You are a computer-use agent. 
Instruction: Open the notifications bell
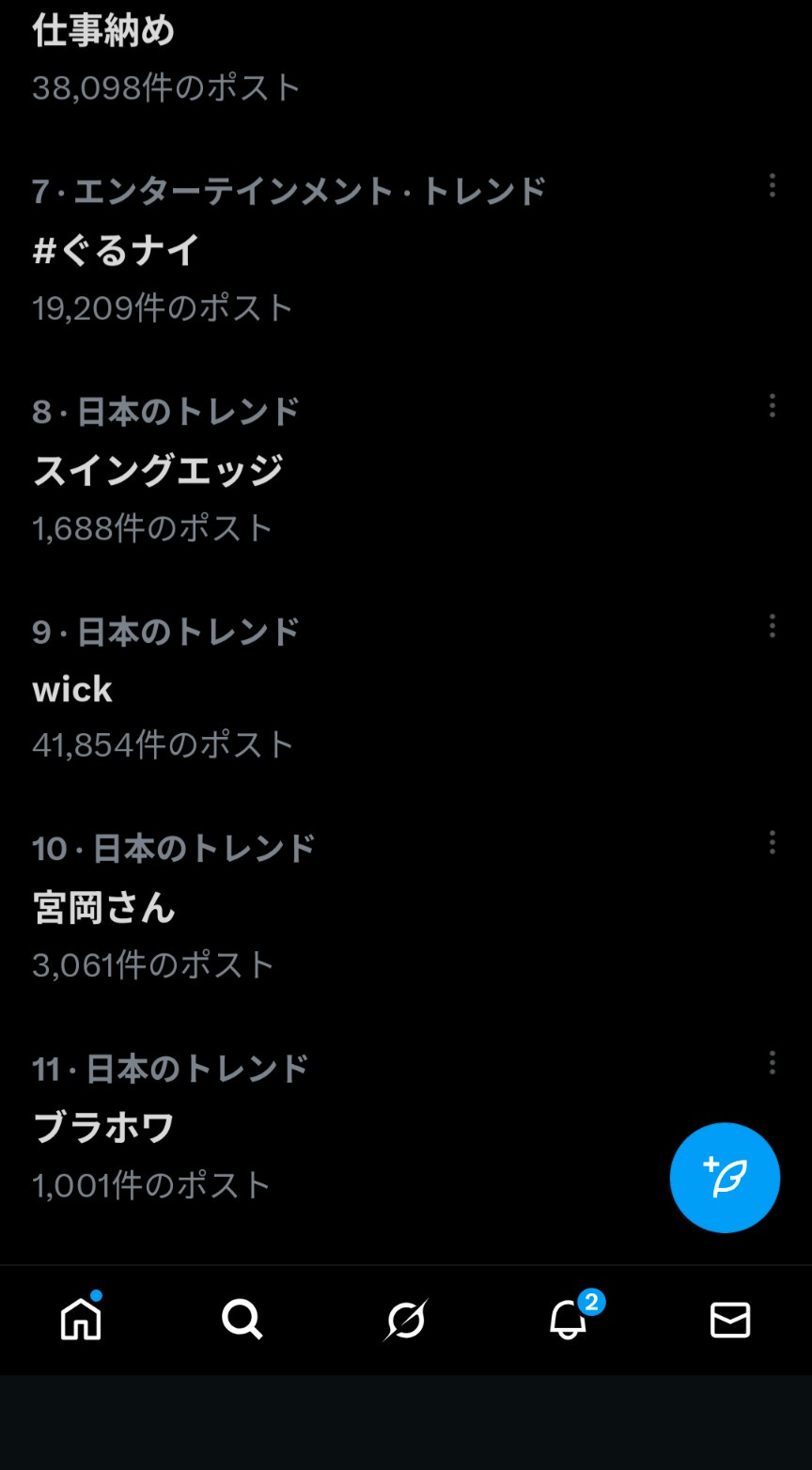[569, 1320]
